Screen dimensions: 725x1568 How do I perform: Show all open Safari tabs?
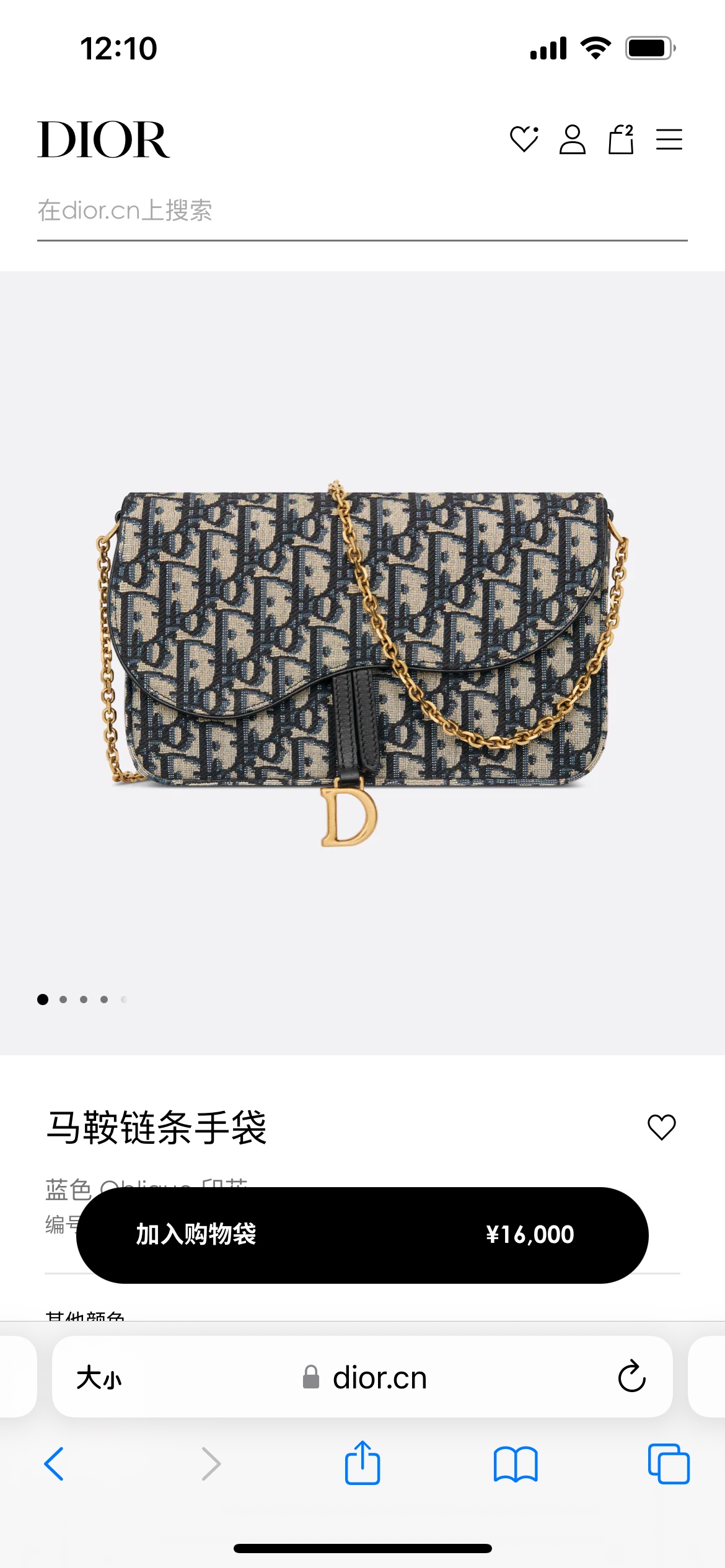669,1464
